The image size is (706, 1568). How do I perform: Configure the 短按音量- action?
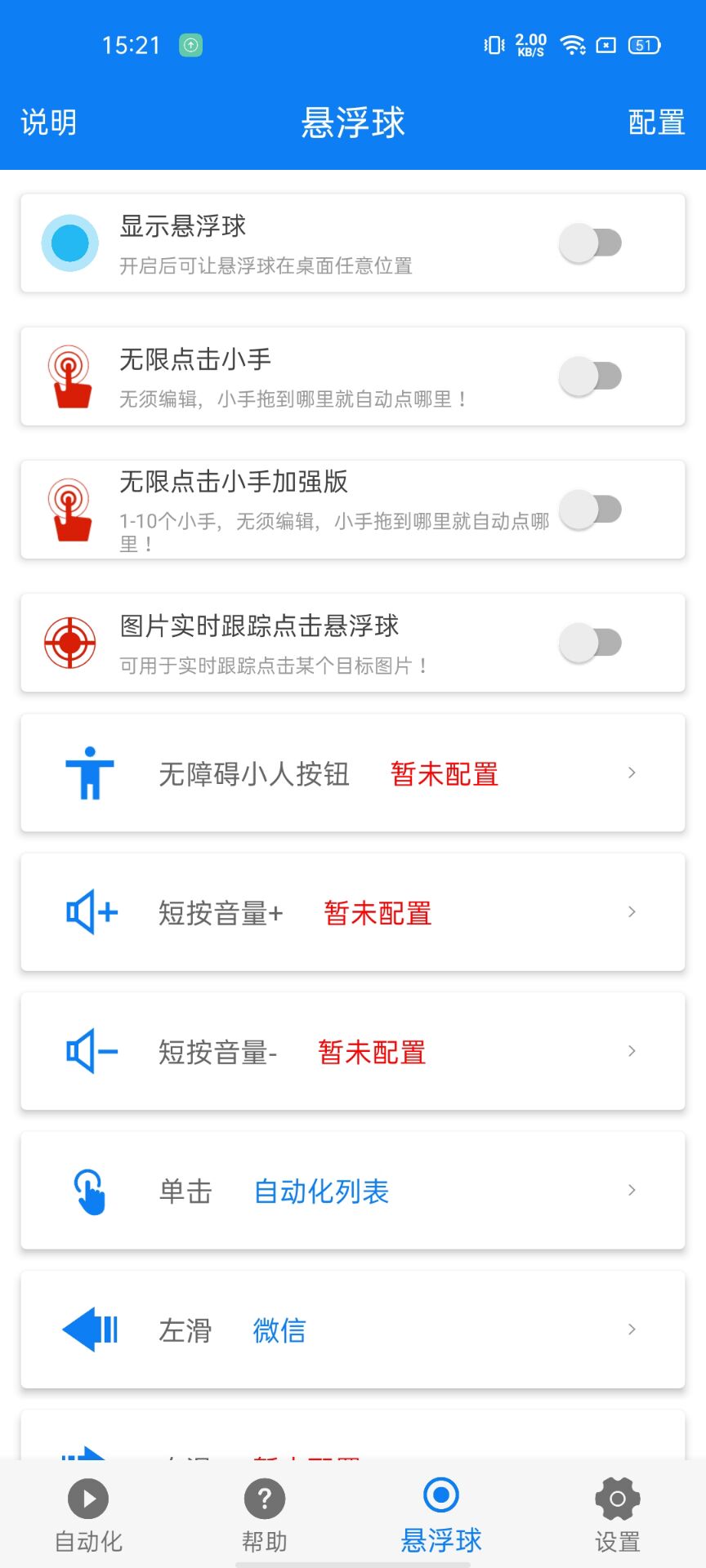coord(353,1051)
